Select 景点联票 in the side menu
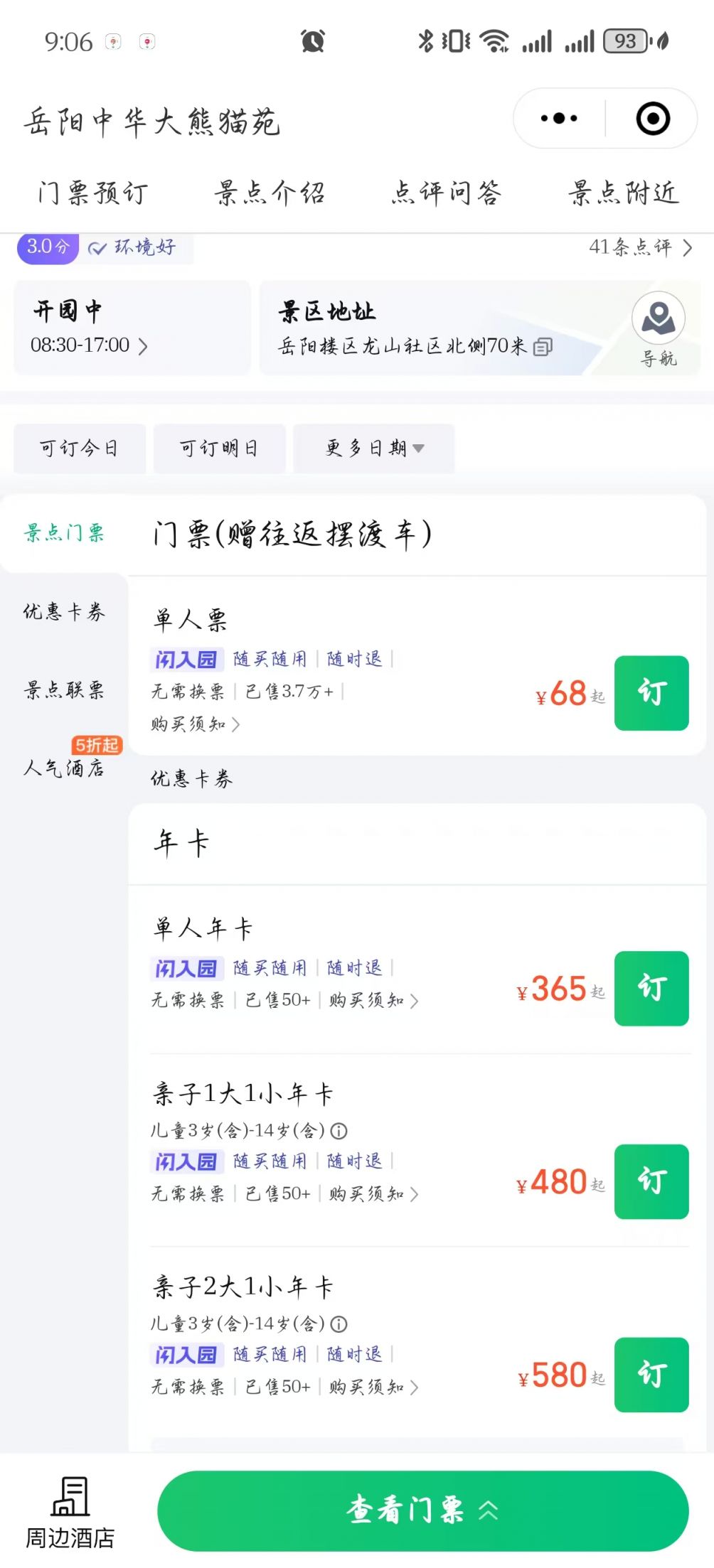 (x=64, y=690)
